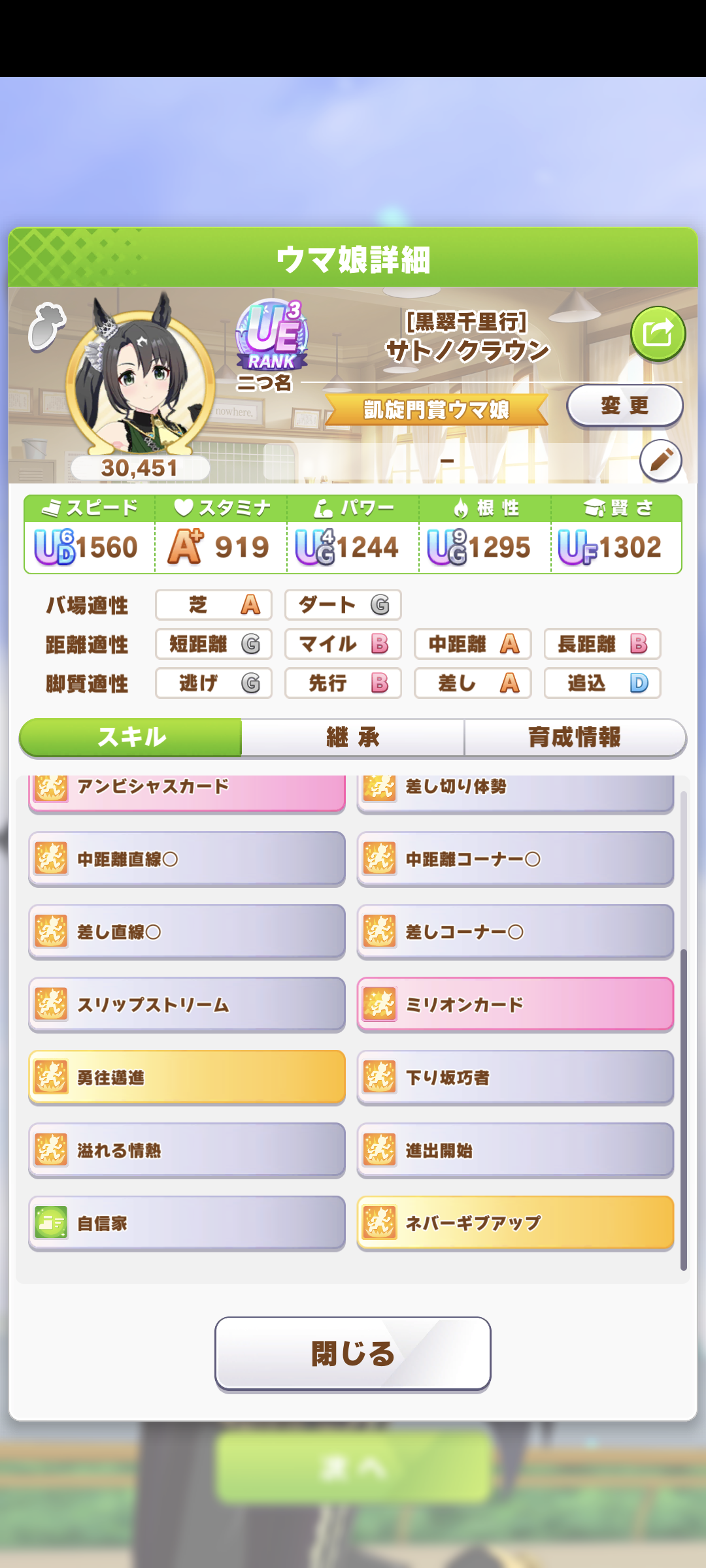View the skill ミリオンカード
The height and width of the screenshot is (1568, 706).
tap(515, 1004)
